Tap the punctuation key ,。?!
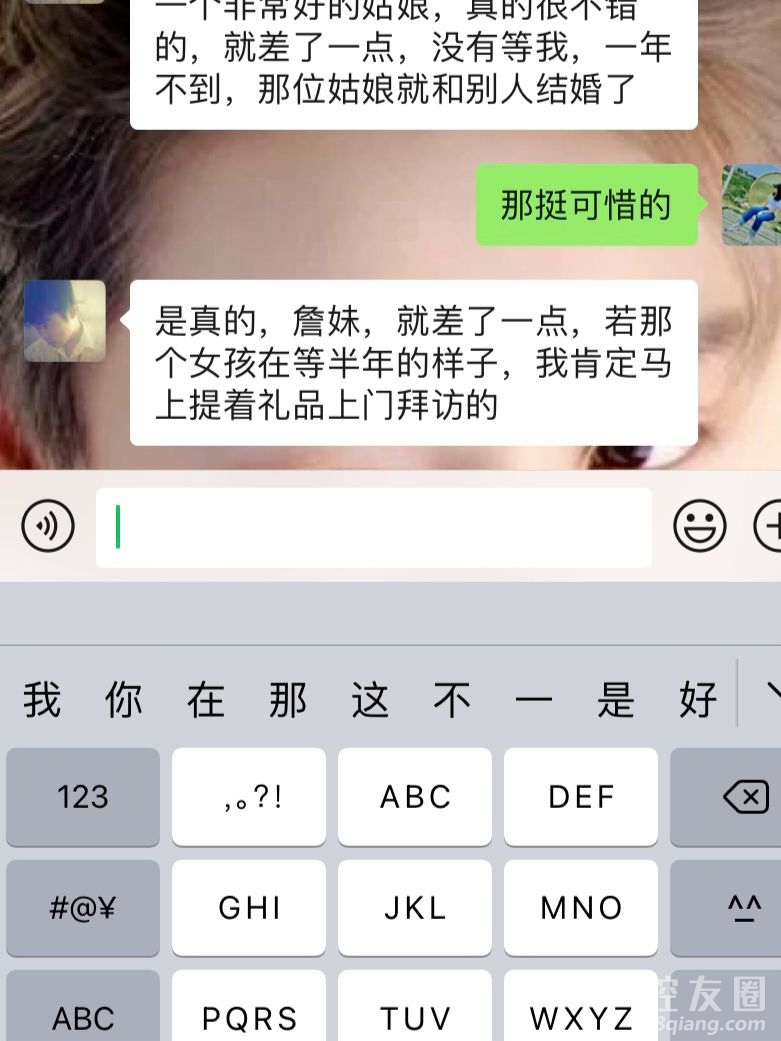The image size is (781, 1041). pyautogui.click(x=248, y=797)
